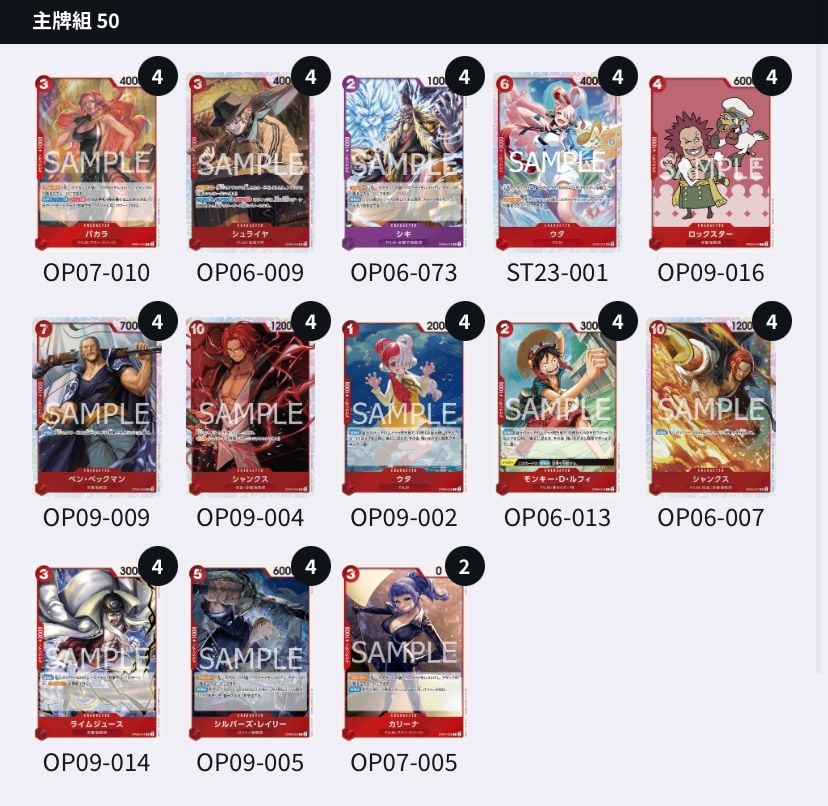Select the OP06-013 Luffy card

[557, 407]
